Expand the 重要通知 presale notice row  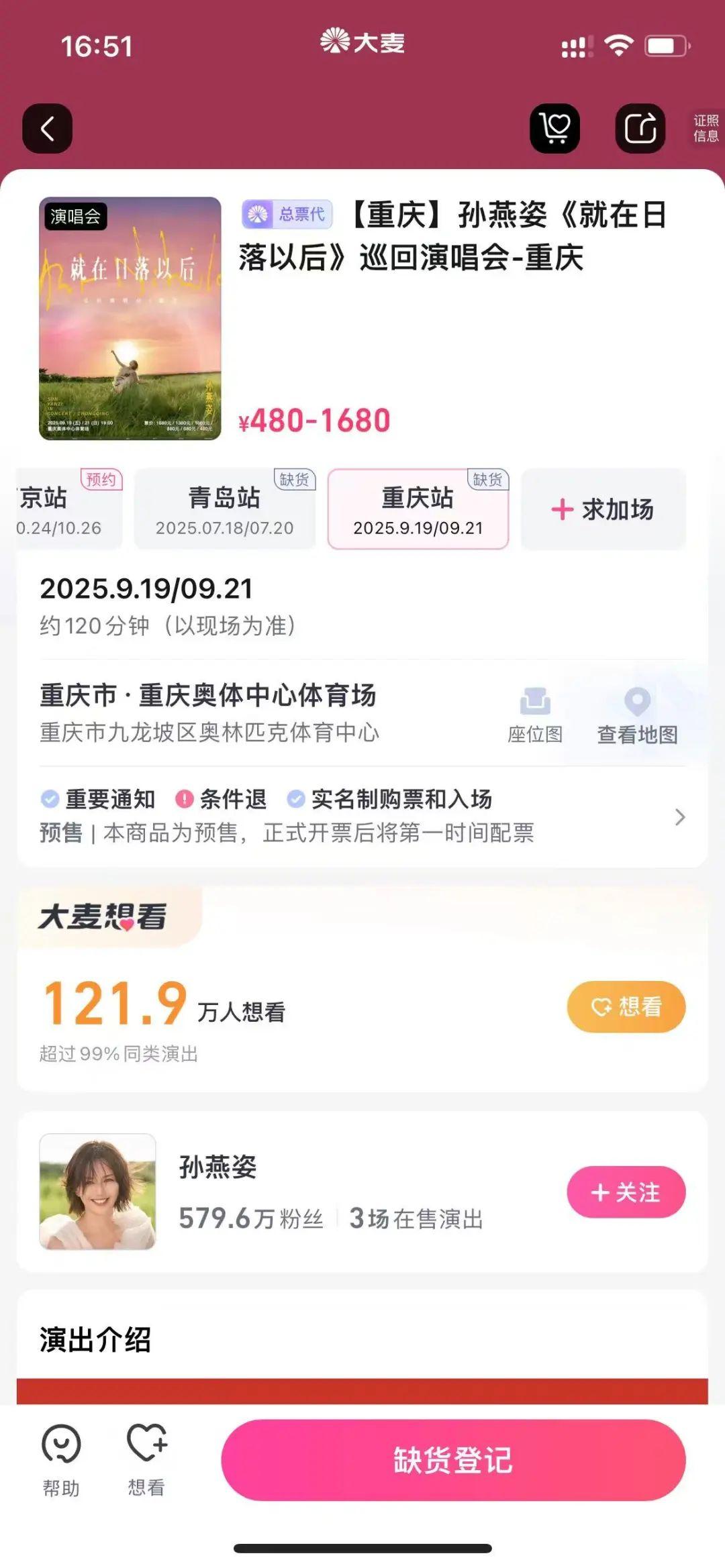362,816
